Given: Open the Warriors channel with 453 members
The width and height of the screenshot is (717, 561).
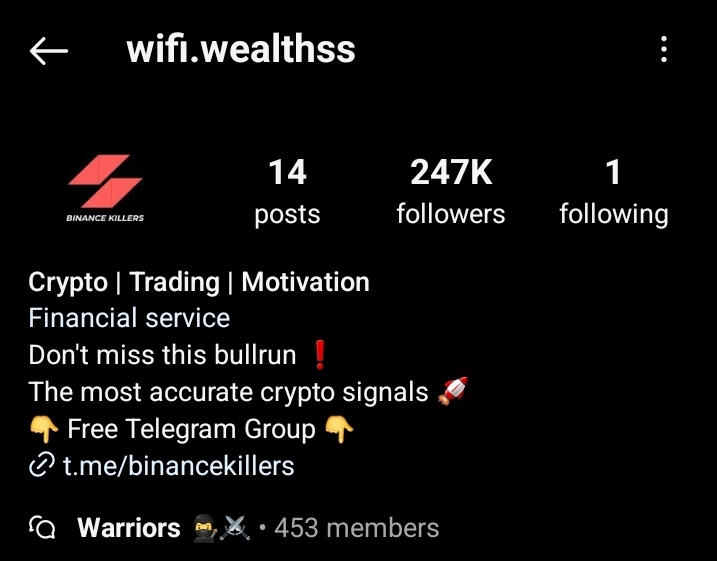Looking at the screenshot, I should pyautogui.click(x=235, y=528).
